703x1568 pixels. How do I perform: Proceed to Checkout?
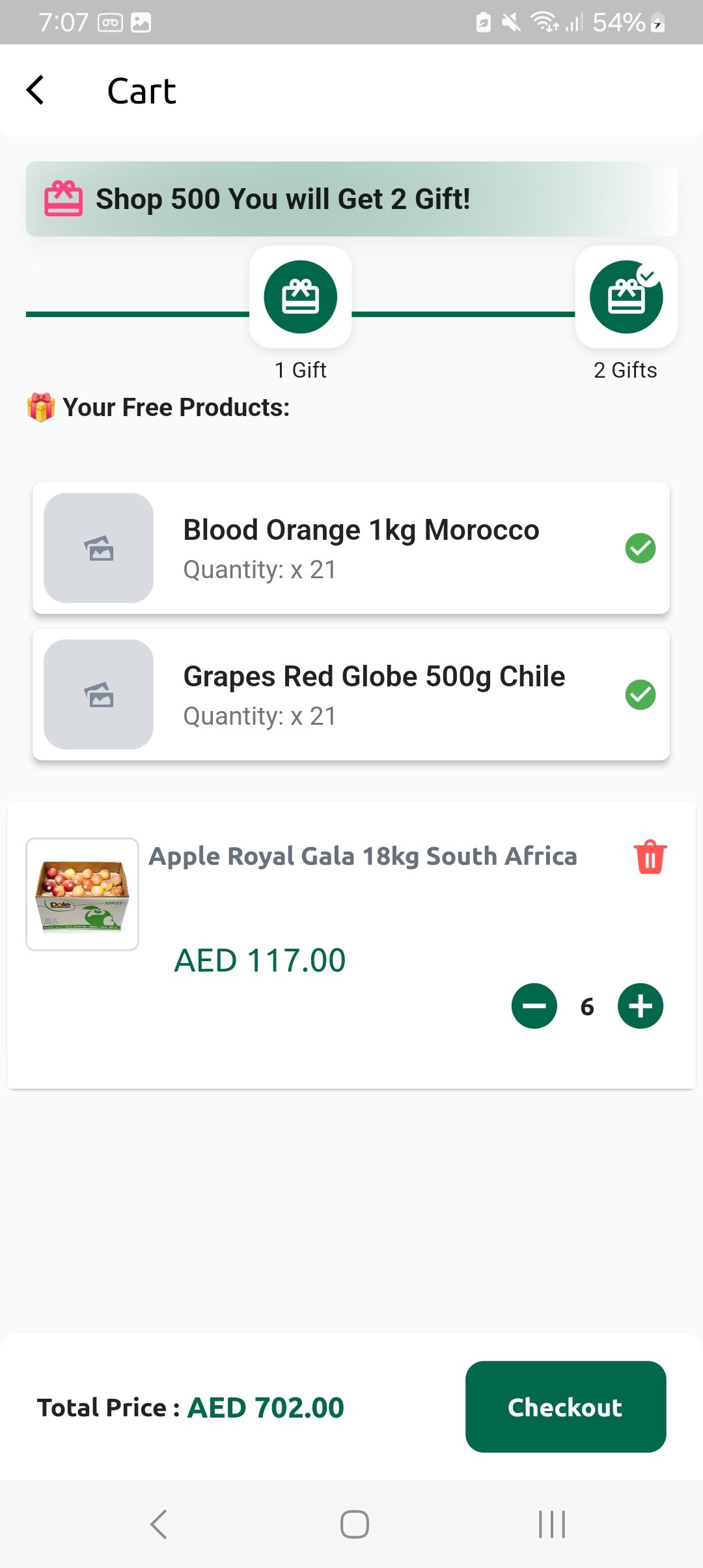coord(566,1407)
